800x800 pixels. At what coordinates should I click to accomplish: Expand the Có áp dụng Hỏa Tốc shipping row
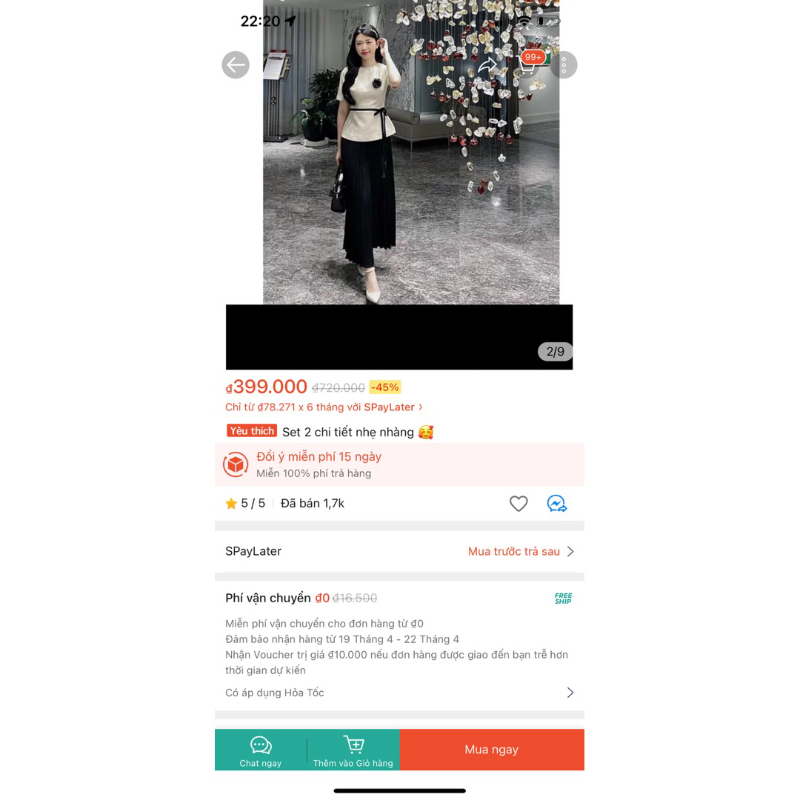point(400,692)
